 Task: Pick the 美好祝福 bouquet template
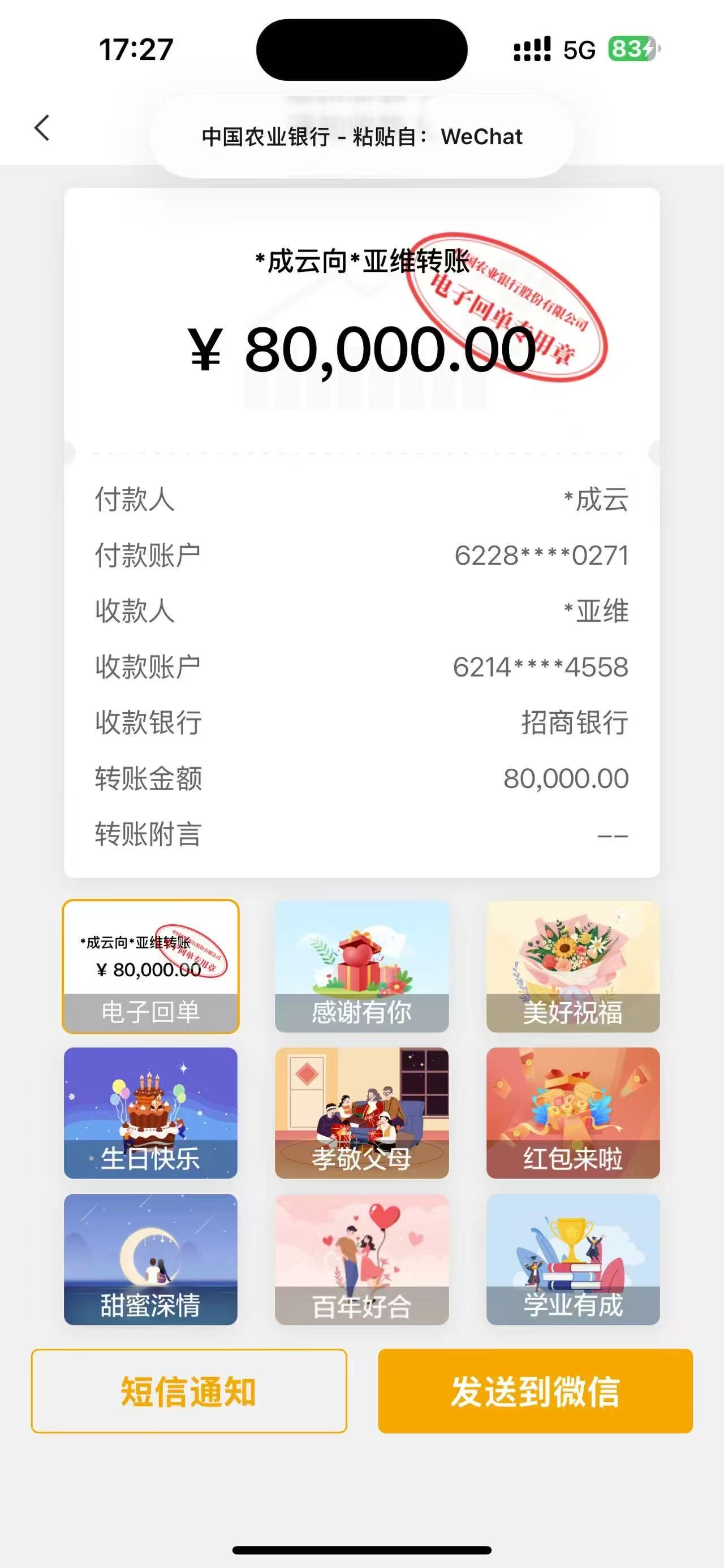[x=573, y=966]
